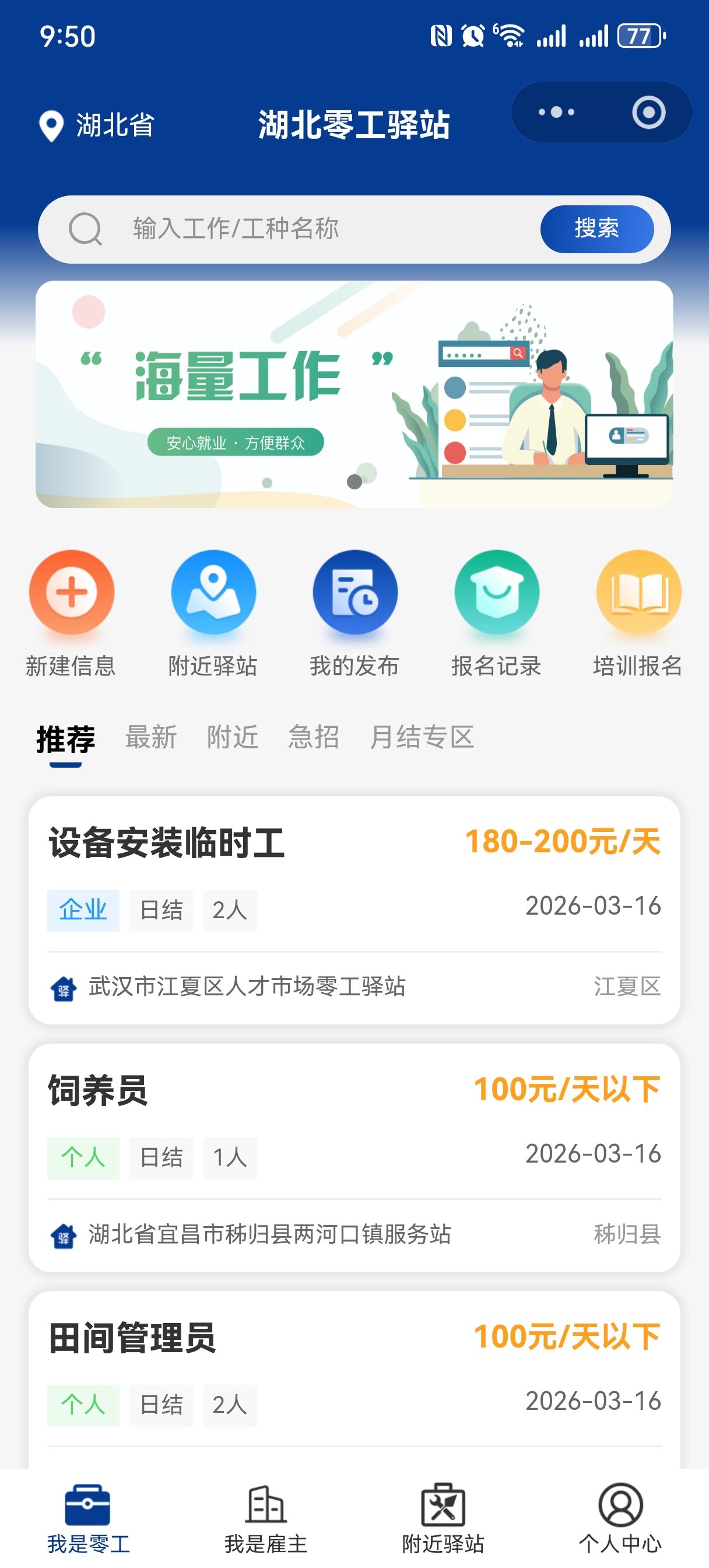Close the mini program via circle icon
Image resolution: width=709 pixels, height=1568 pixels.
(648, 113)
